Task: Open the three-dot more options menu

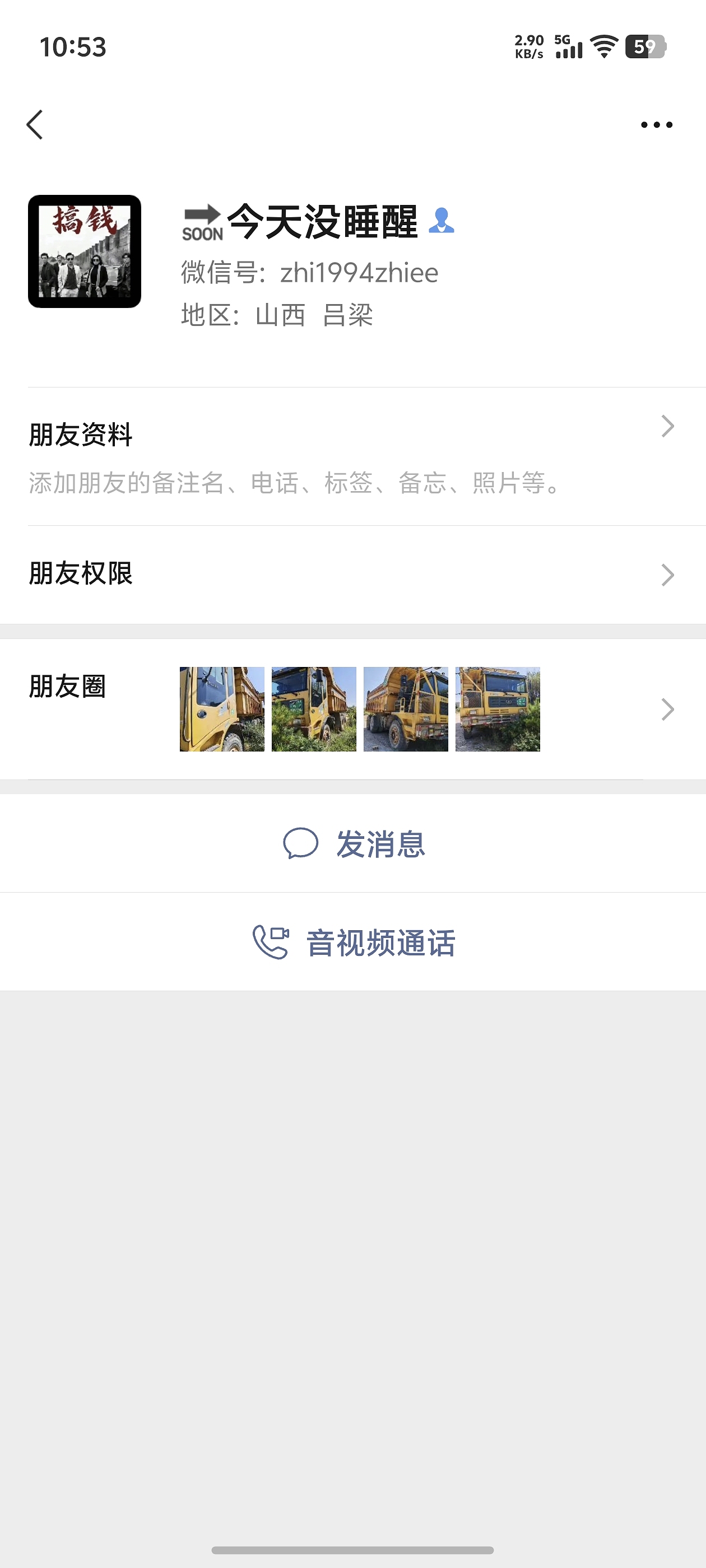Action: (x=656, y=125)
